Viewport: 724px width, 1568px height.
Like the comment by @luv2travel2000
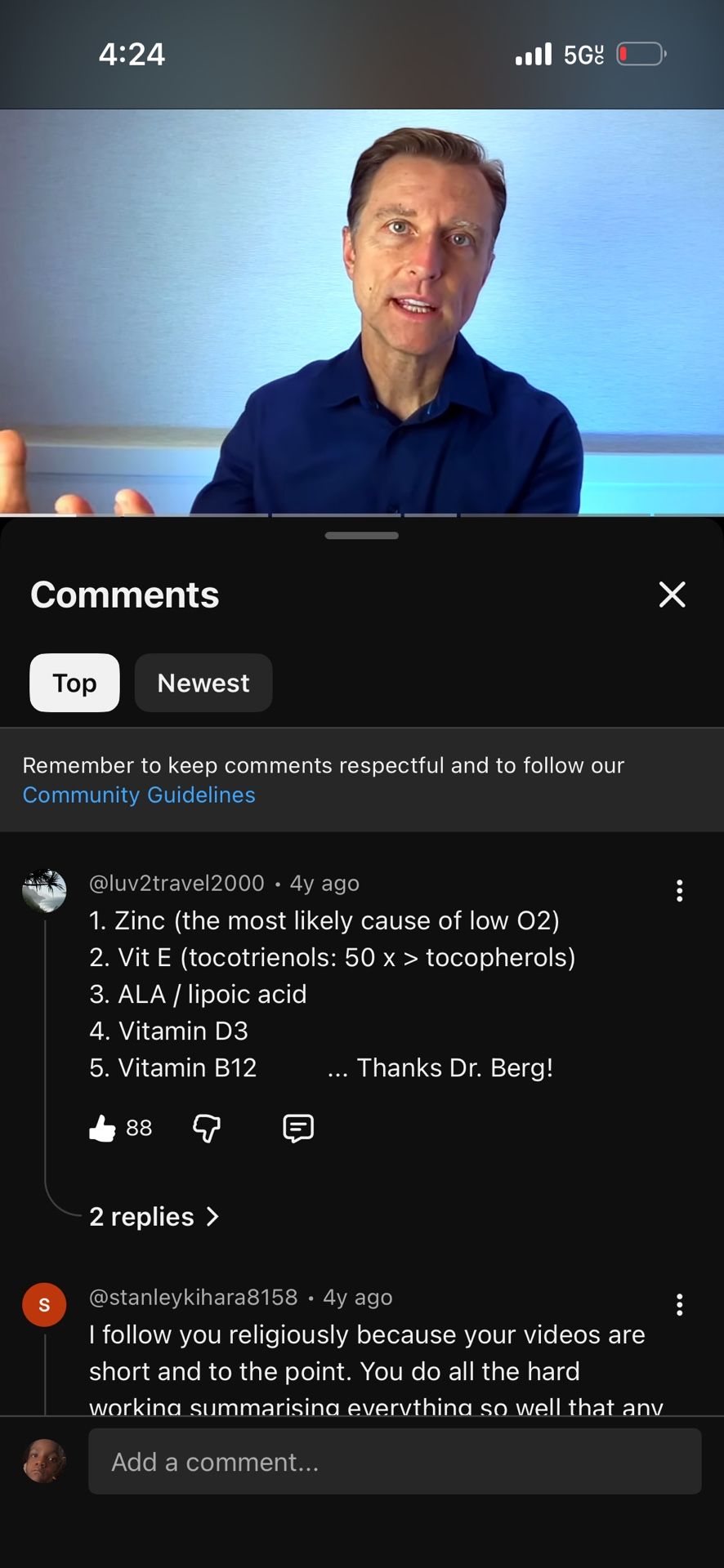pyautogui.click(x=103, y=1128)
